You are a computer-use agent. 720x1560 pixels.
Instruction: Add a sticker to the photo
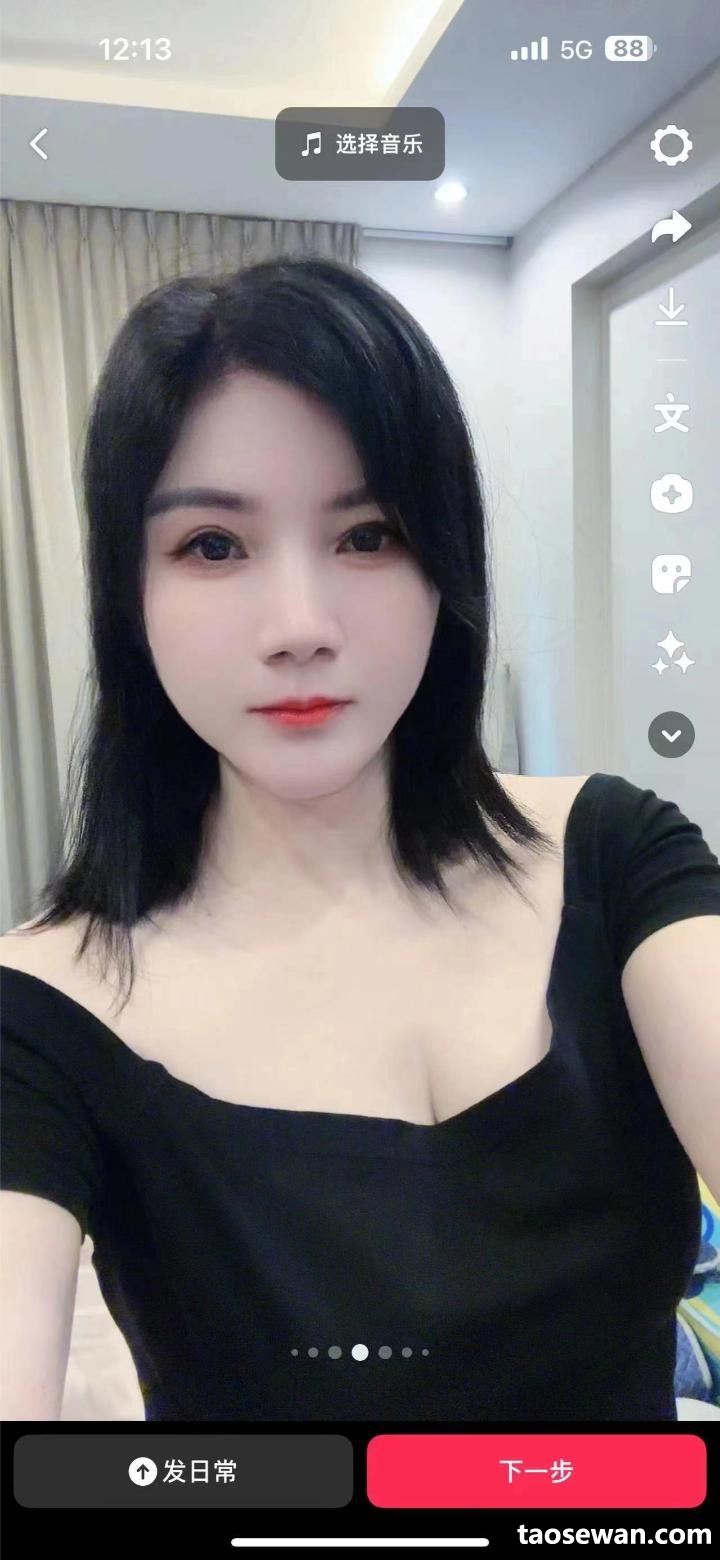tap(671, 574)
